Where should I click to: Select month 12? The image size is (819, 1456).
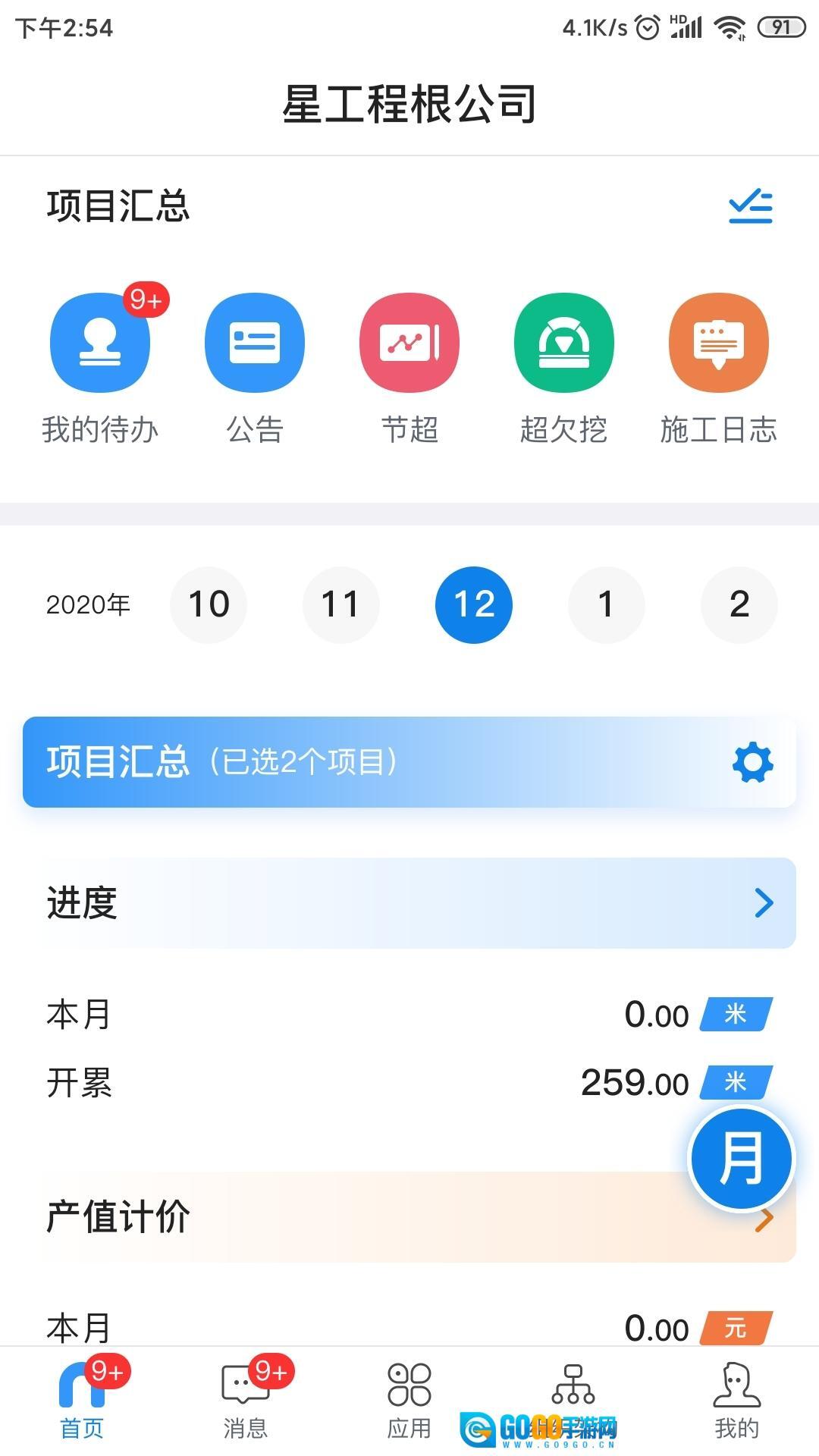pos(474,604)
